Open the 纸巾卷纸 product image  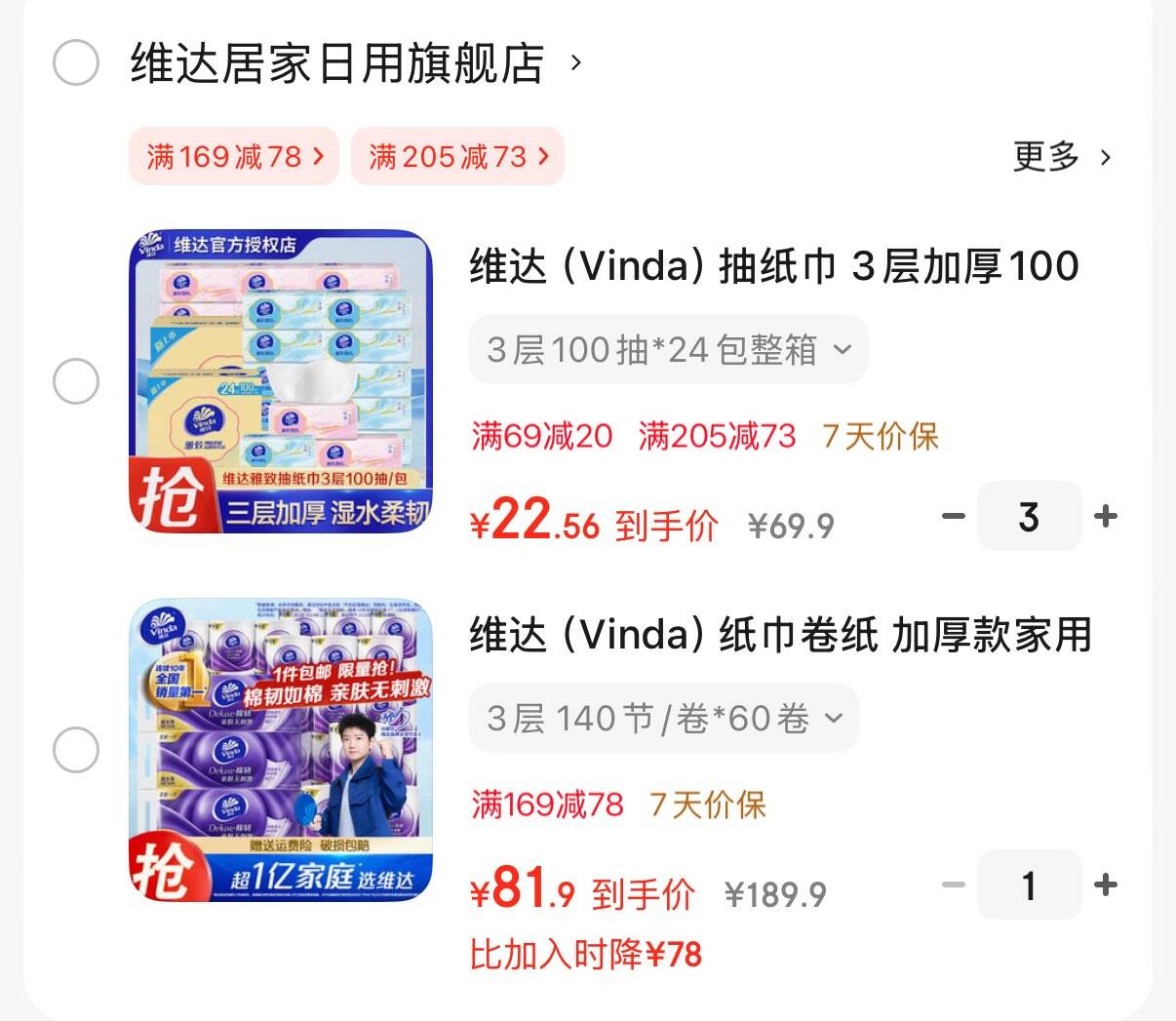(x=281, y=750)
